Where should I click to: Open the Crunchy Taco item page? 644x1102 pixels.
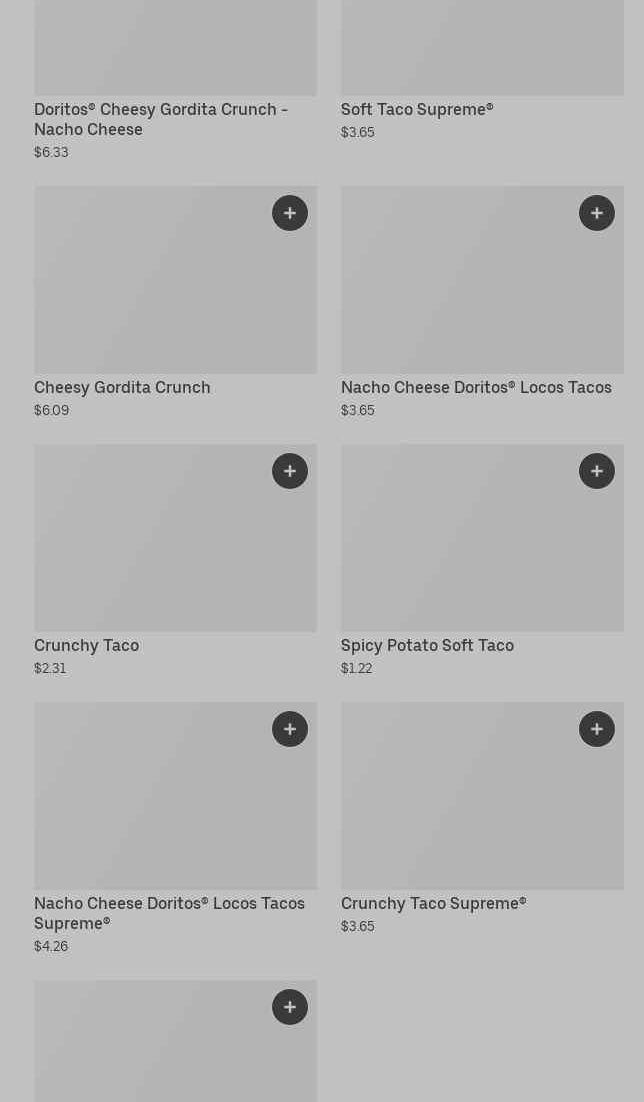coord(86,645)
